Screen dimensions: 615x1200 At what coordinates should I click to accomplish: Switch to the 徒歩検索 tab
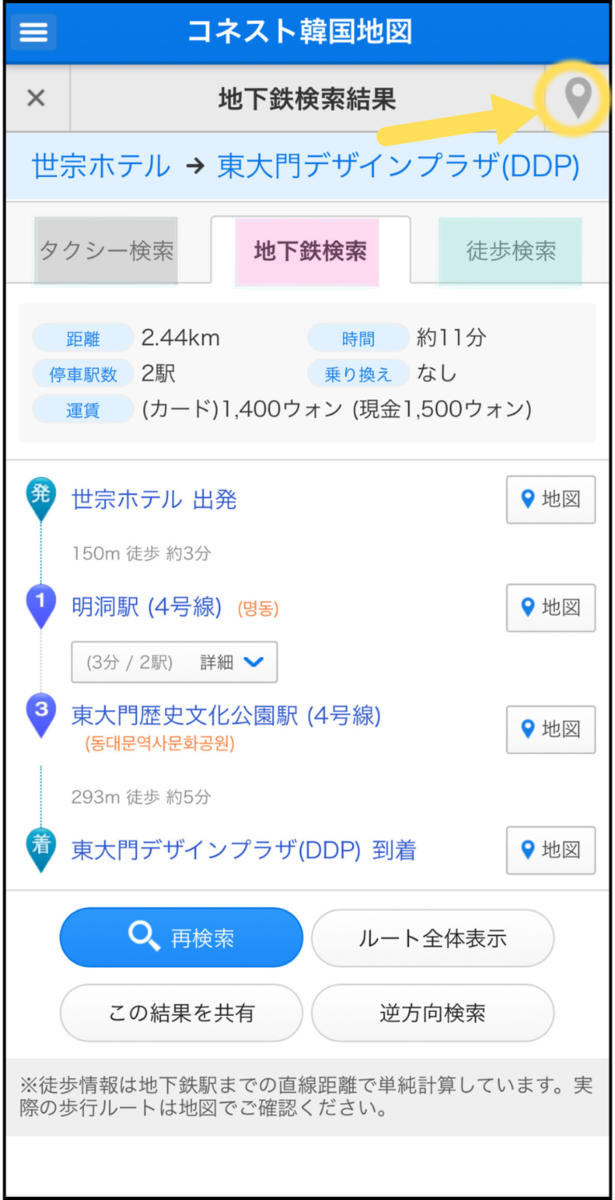click(511, 251)
